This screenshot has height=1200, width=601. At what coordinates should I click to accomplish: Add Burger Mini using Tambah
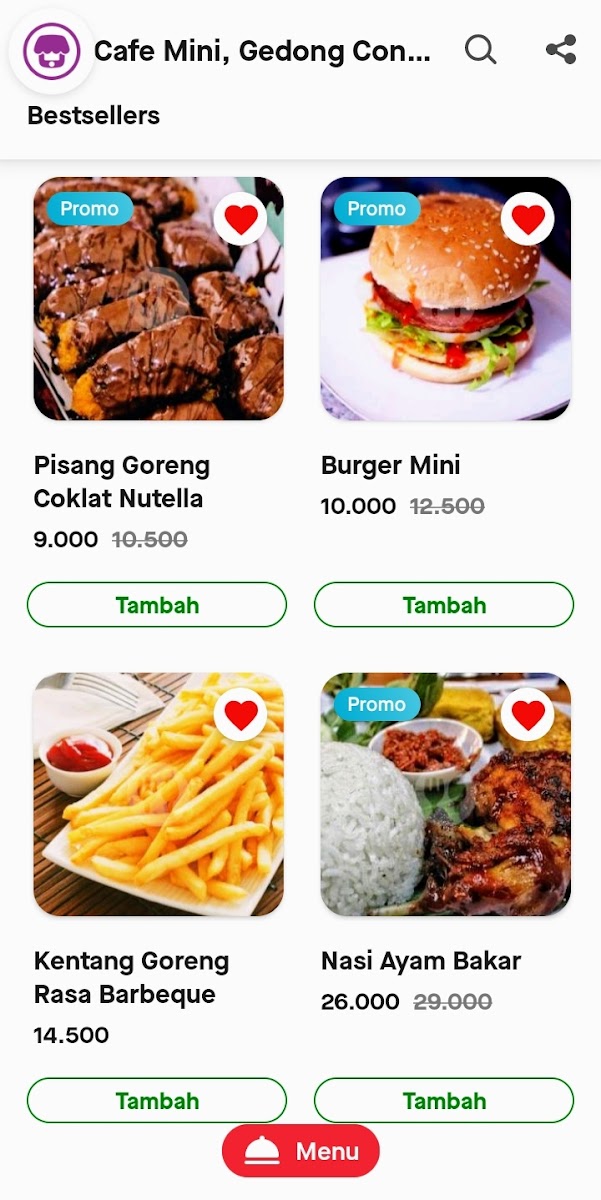(x=444, y=605)
